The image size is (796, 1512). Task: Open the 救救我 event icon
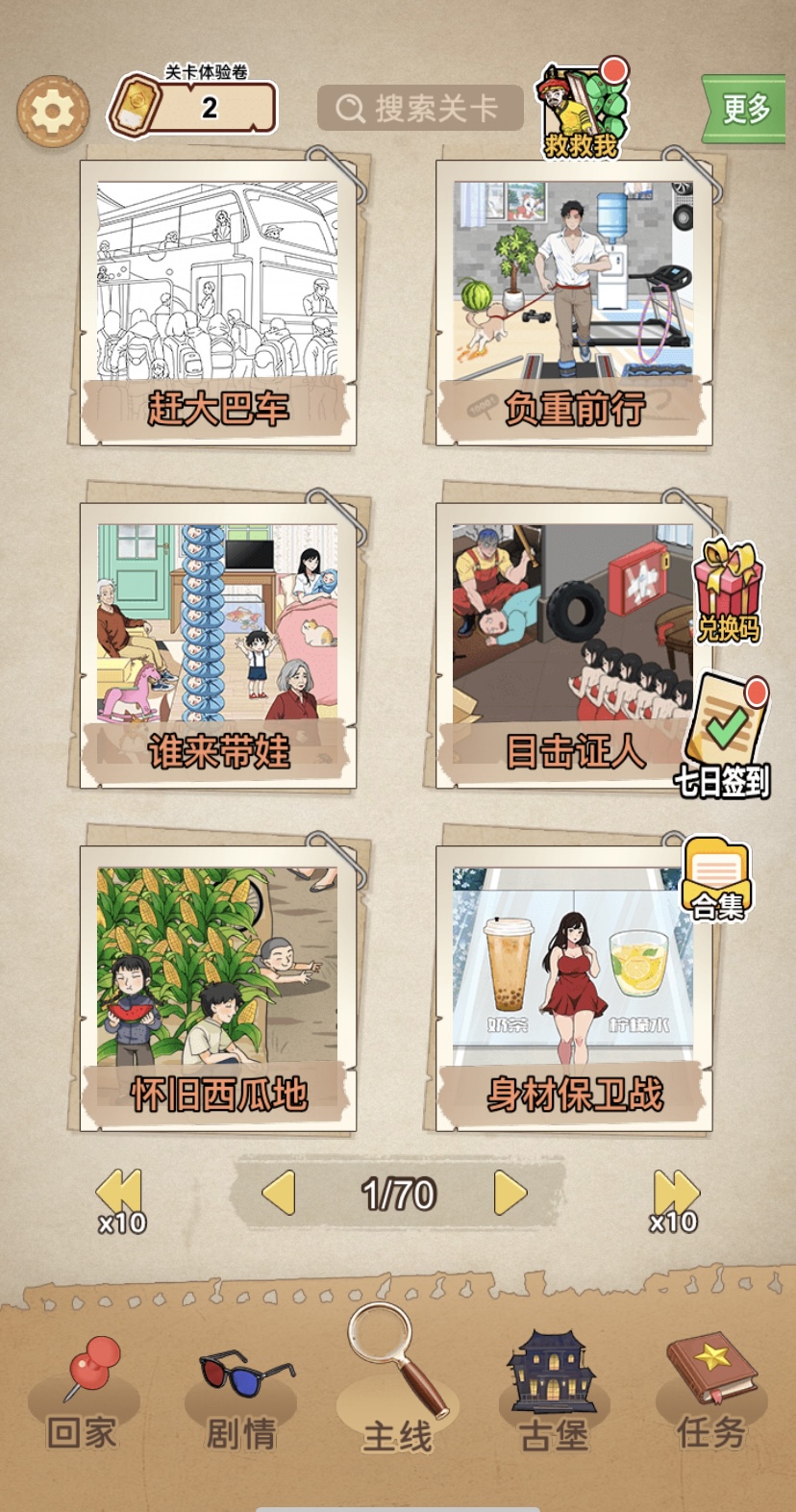(583, 113)
